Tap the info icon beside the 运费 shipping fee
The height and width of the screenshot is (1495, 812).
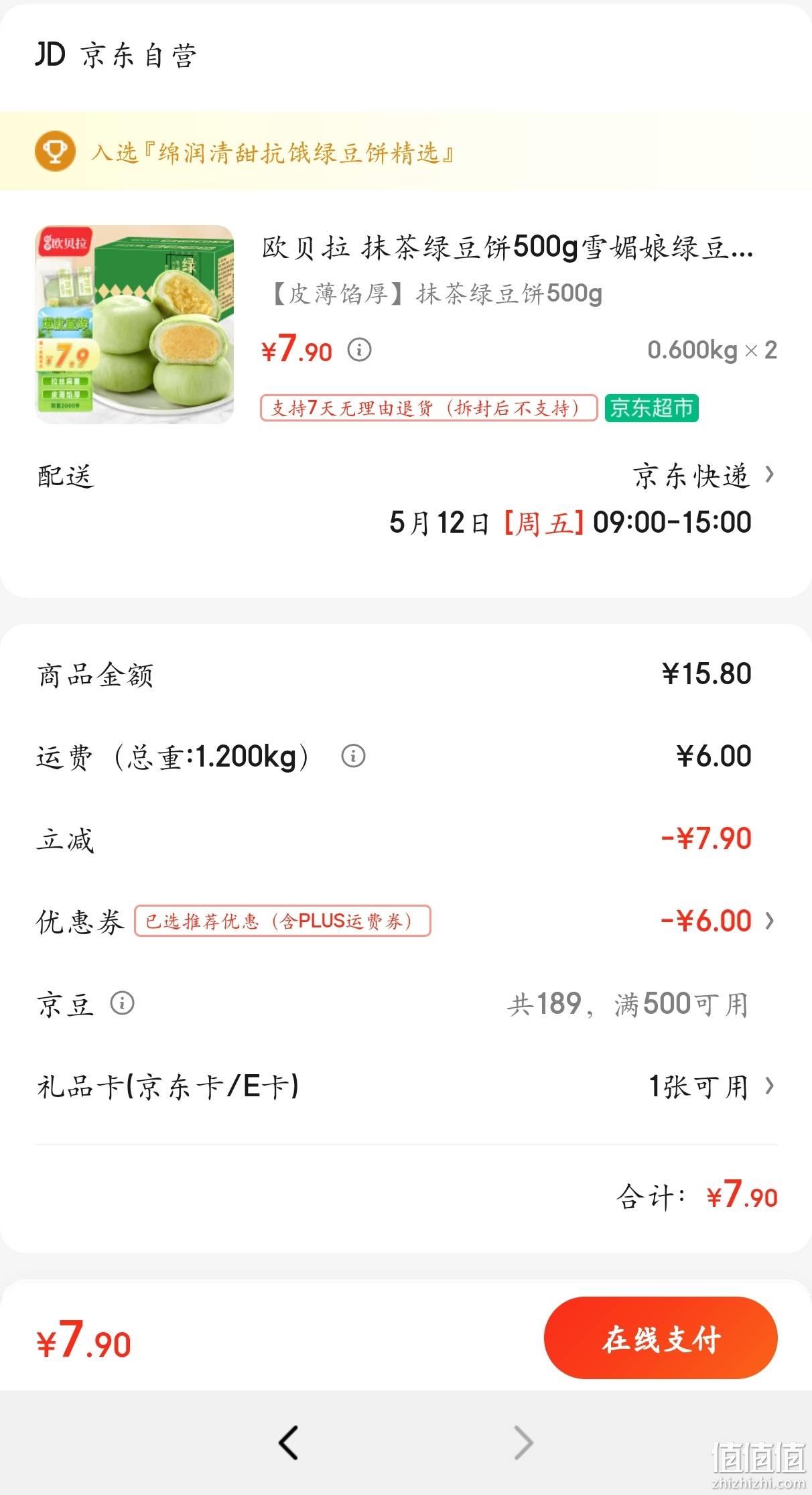[x=353, y=756]
